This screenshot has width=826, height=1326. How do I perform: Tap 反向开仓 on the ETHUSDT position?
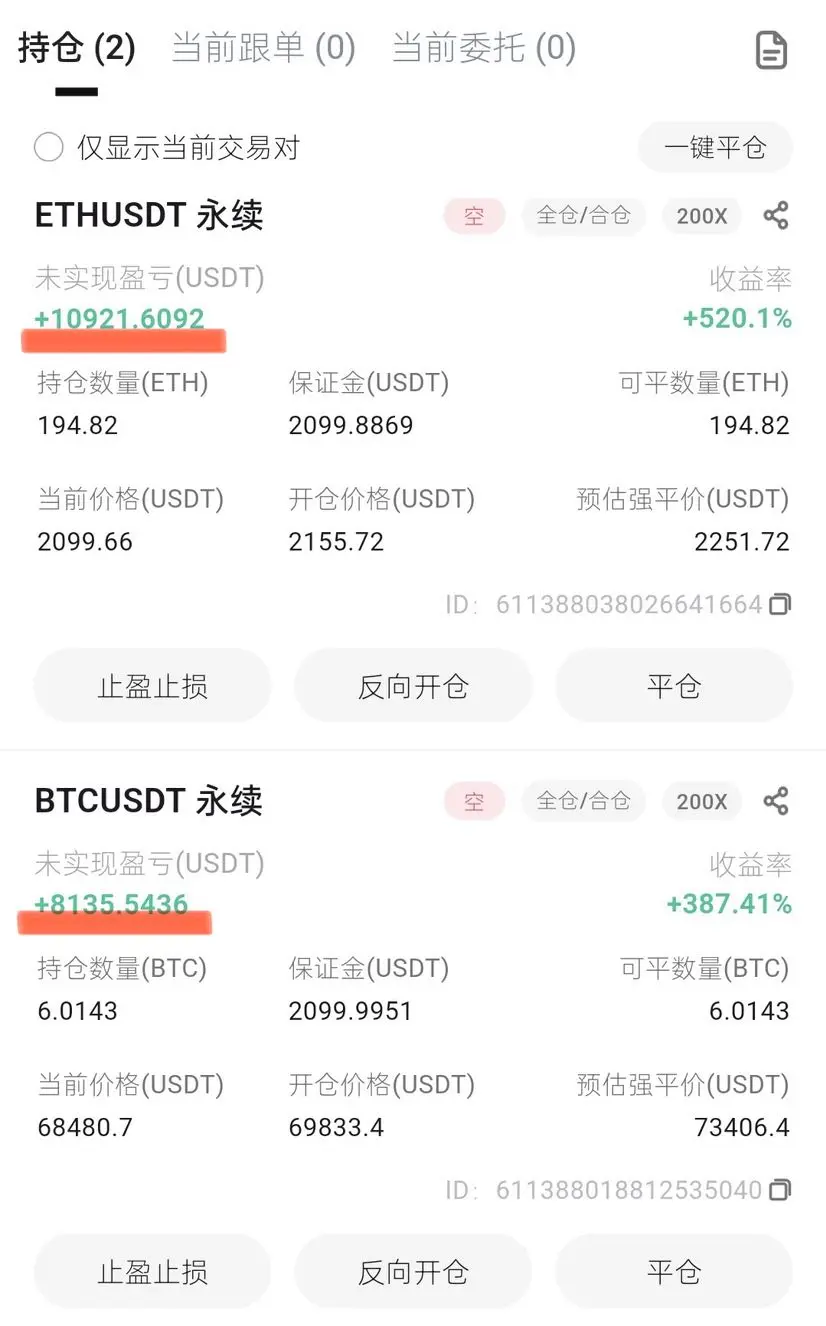pyautogui.click(x=412, y=686)
